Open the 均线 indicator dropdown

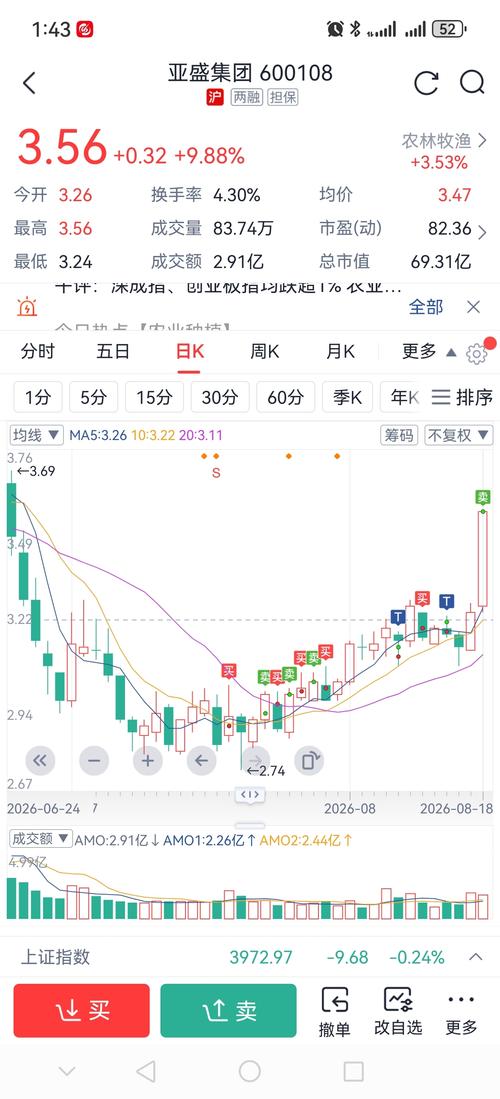click(x=36, y=435)
